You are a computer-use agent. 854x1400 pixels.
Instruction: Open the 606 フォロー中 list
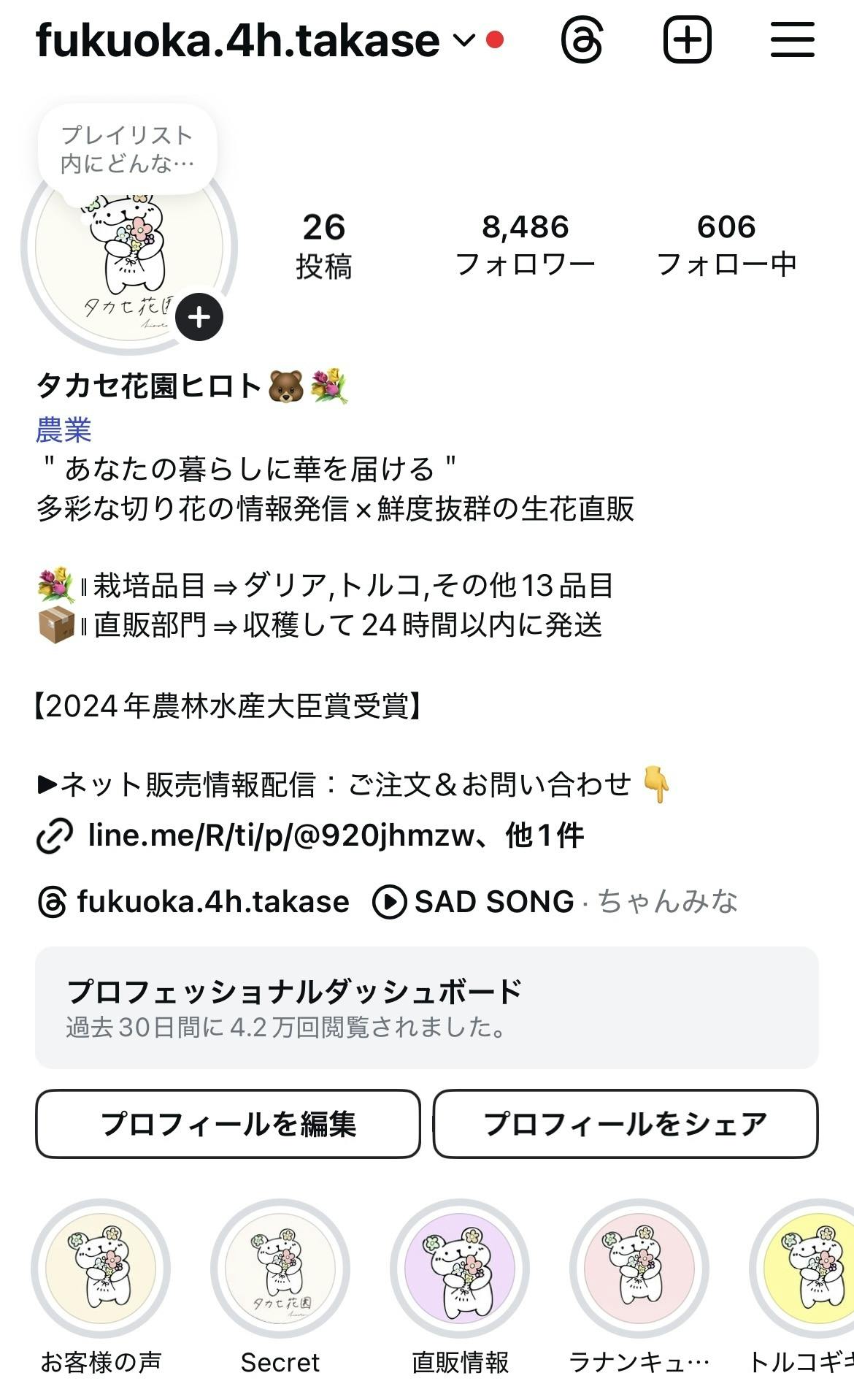[726, 246]
